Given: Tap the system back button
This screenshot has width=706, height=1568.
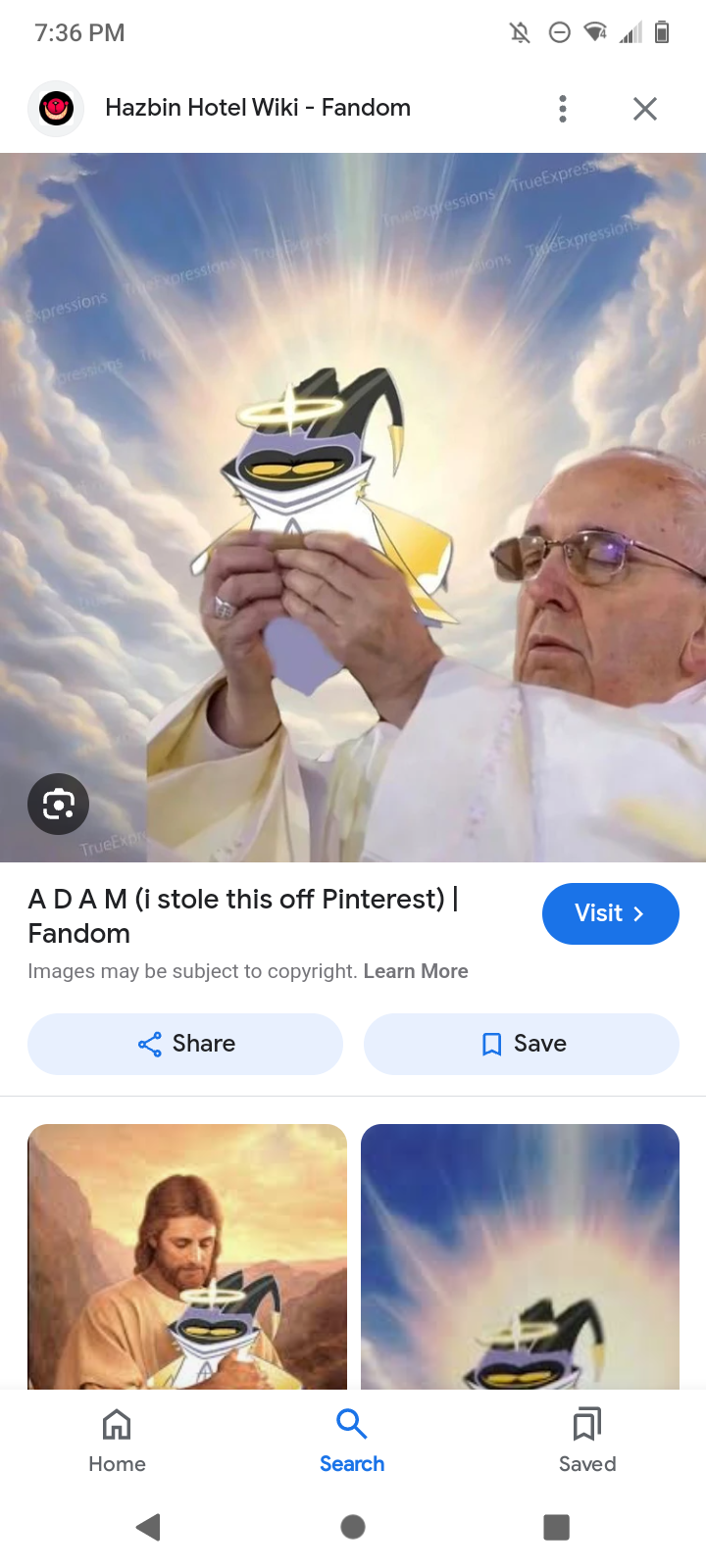Looking at the screenshot, I should pos(148,1527).
